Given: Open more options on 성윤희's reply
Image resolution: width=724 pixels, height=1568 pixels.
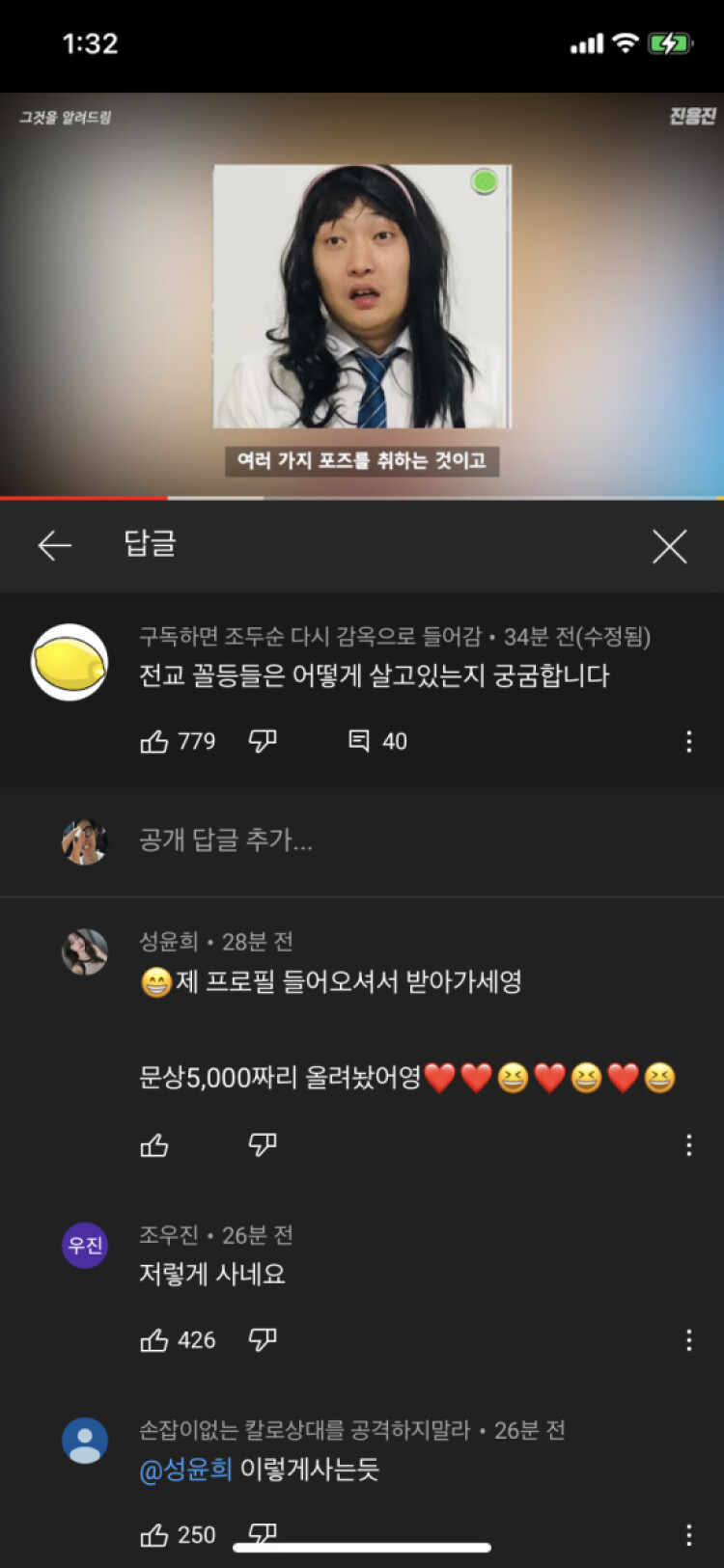Looking at the screenshot, I should 688,1145.
